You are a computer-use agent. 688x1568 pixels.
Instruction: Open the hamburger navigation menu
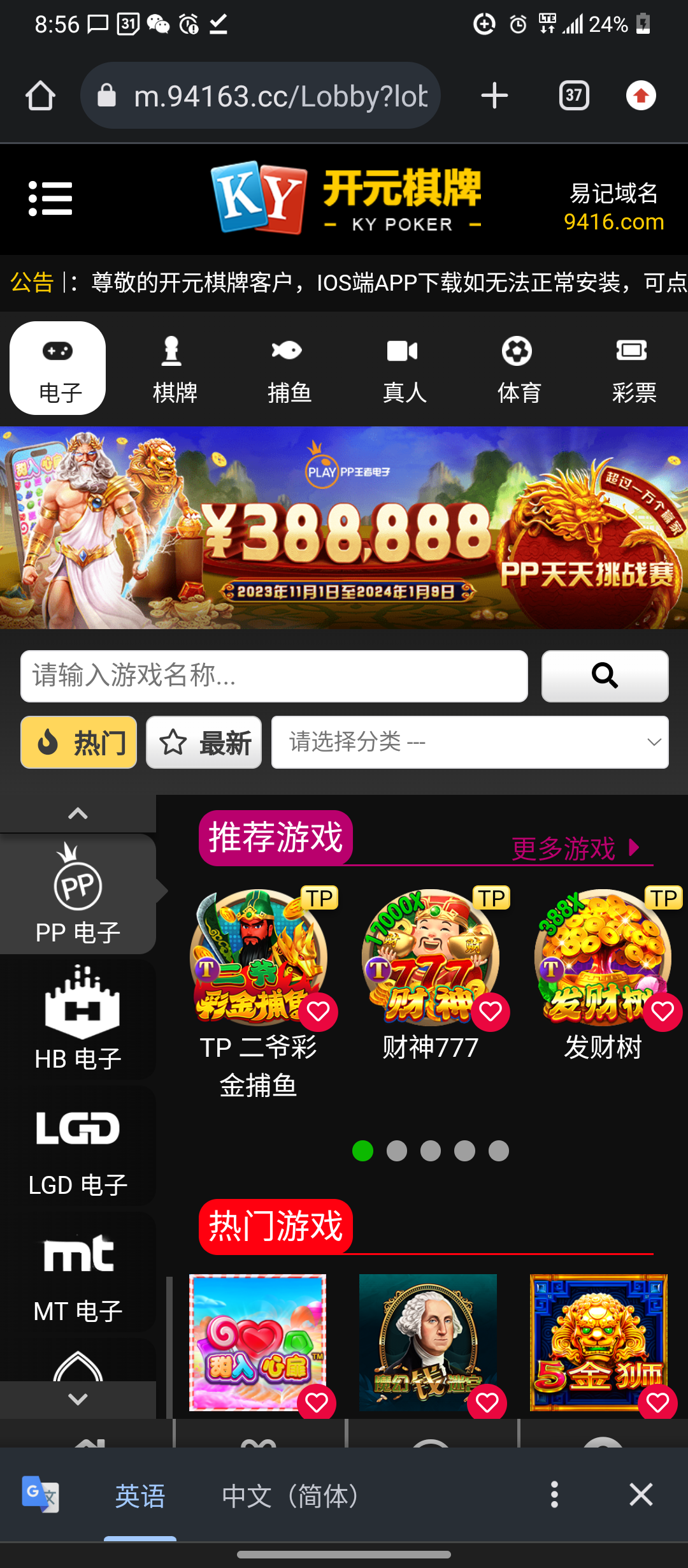pos(51,198)
